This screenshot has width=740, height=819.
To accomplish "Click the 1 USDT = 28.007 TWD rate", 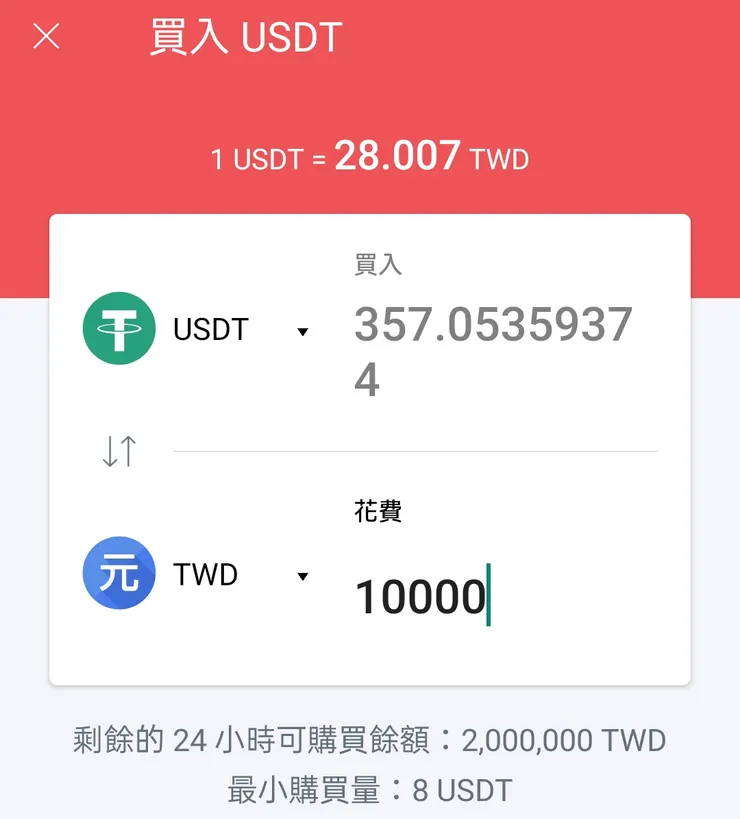I will (370, 156).
